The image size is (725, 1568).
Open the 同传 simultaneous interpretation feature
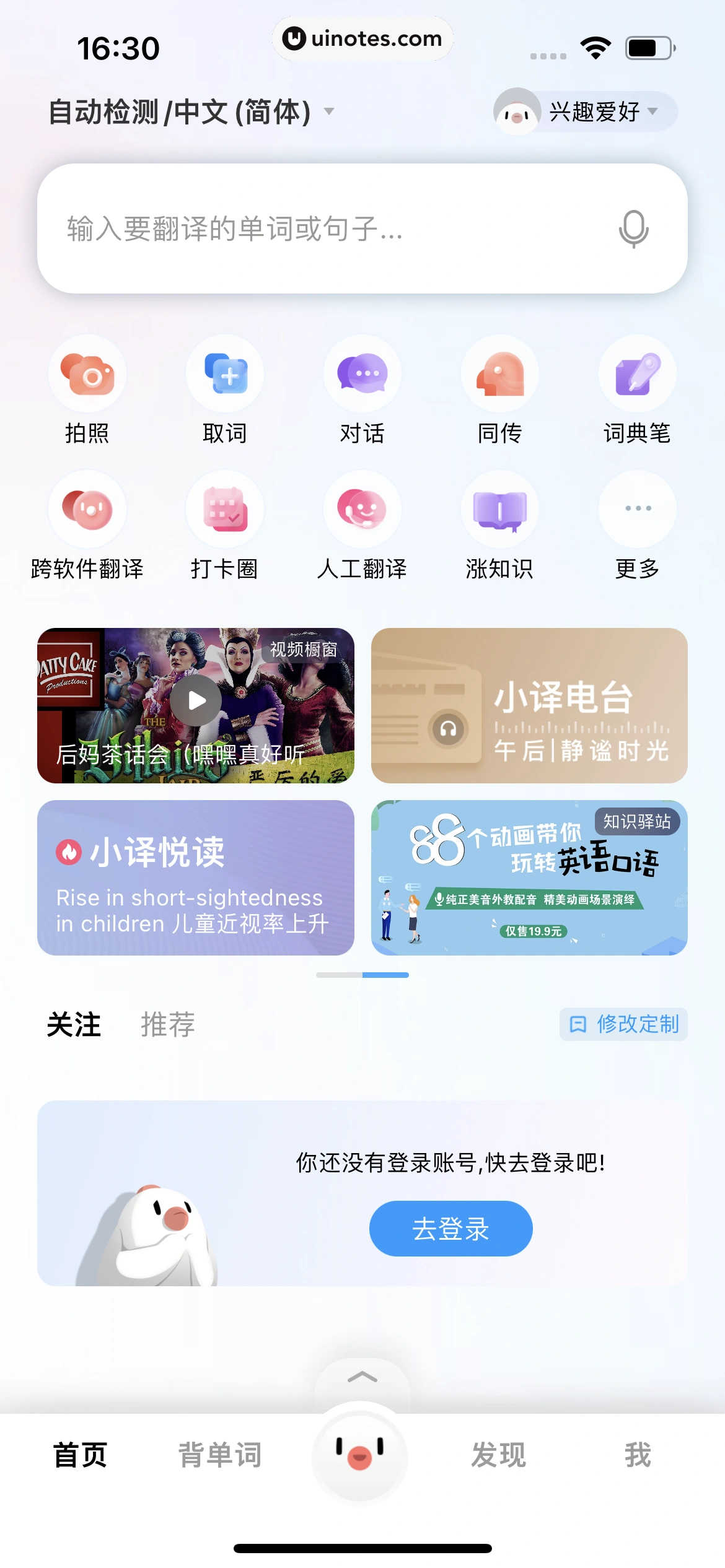pos(499,374)
